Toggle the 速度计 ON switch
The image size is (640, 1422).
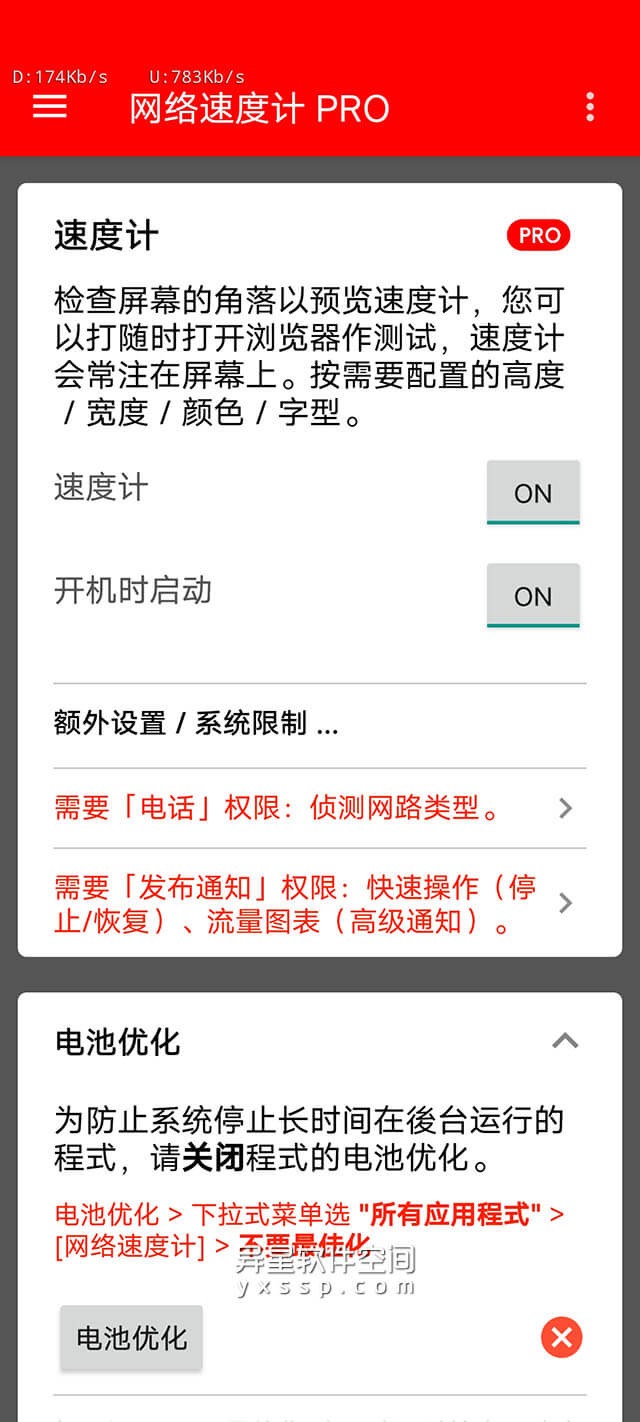coord(532,492)
